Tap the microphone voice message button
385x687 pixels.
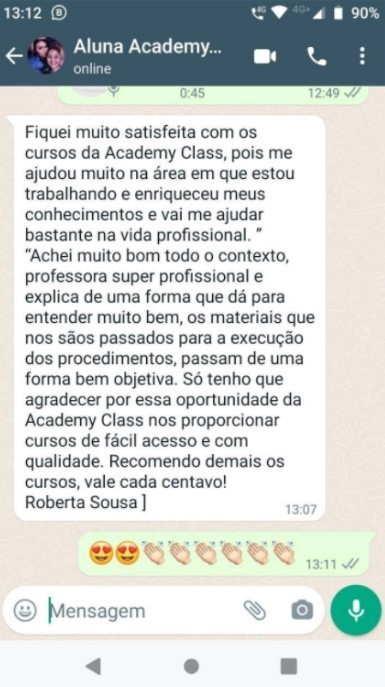(x=356, y=610)
